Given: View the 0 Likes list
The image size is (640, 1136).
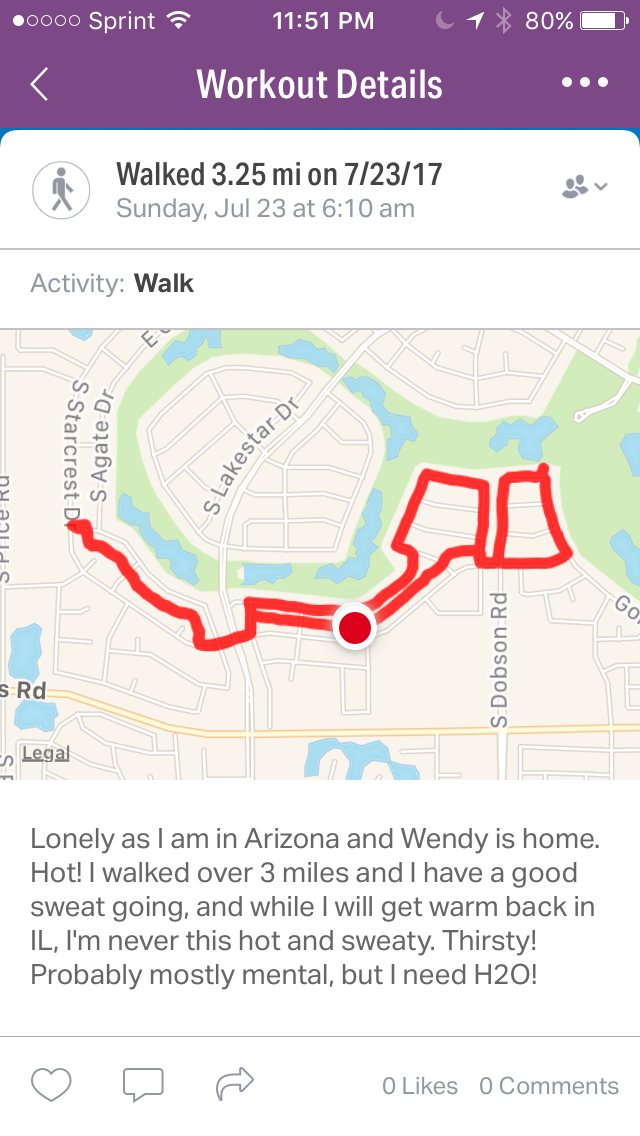Looking at the screenshot, I should click(x=420, y=1086).
